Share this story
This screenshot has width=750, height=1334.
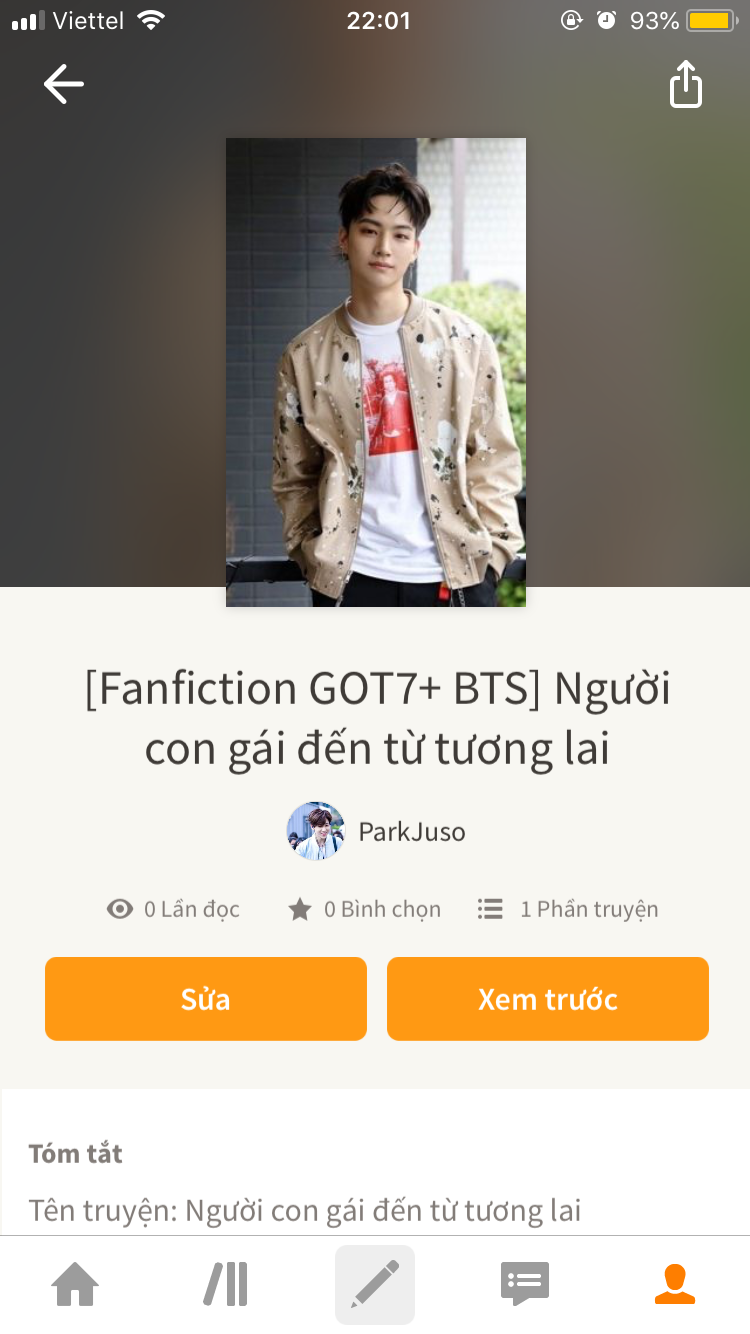[686, 84]
